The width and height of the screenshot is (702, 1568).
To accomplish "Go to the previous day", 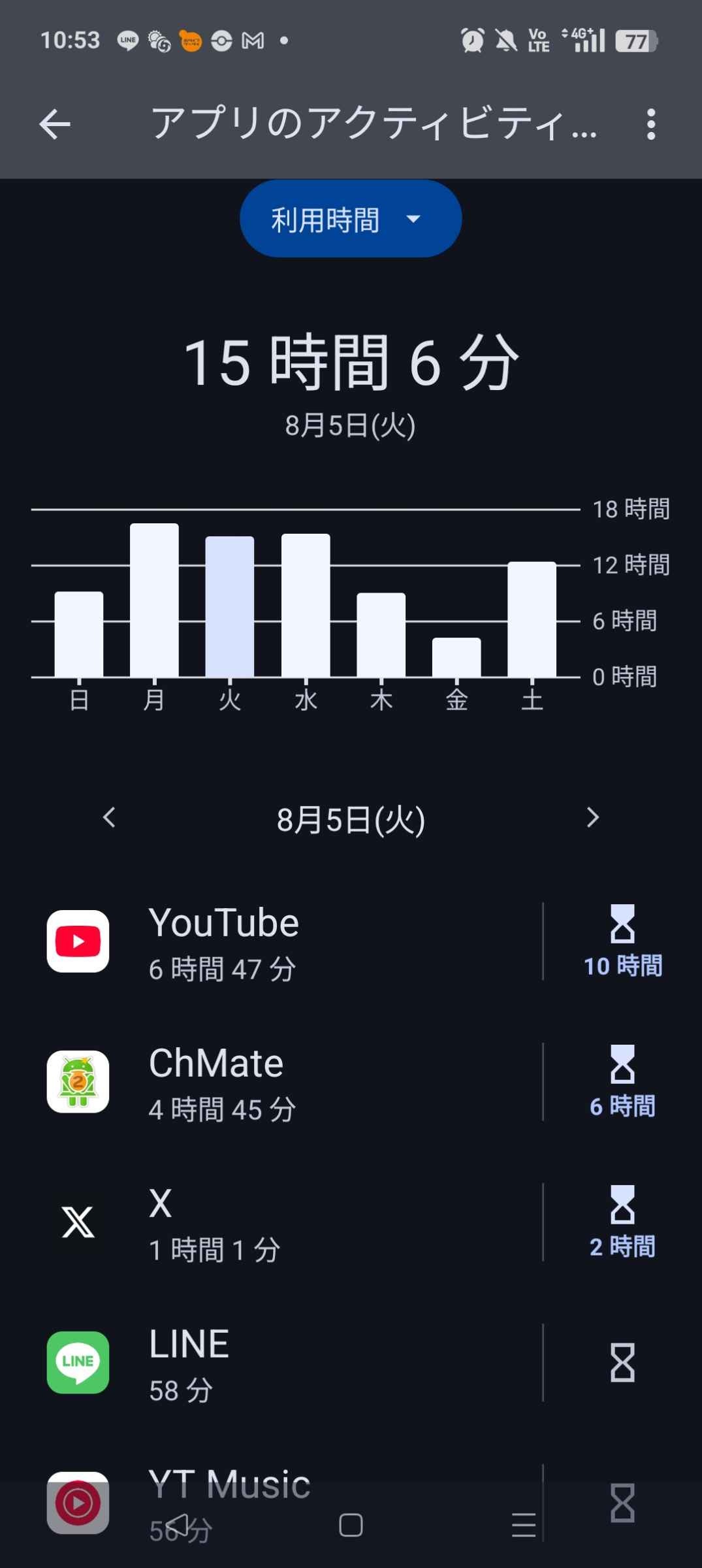I will 110,817.
